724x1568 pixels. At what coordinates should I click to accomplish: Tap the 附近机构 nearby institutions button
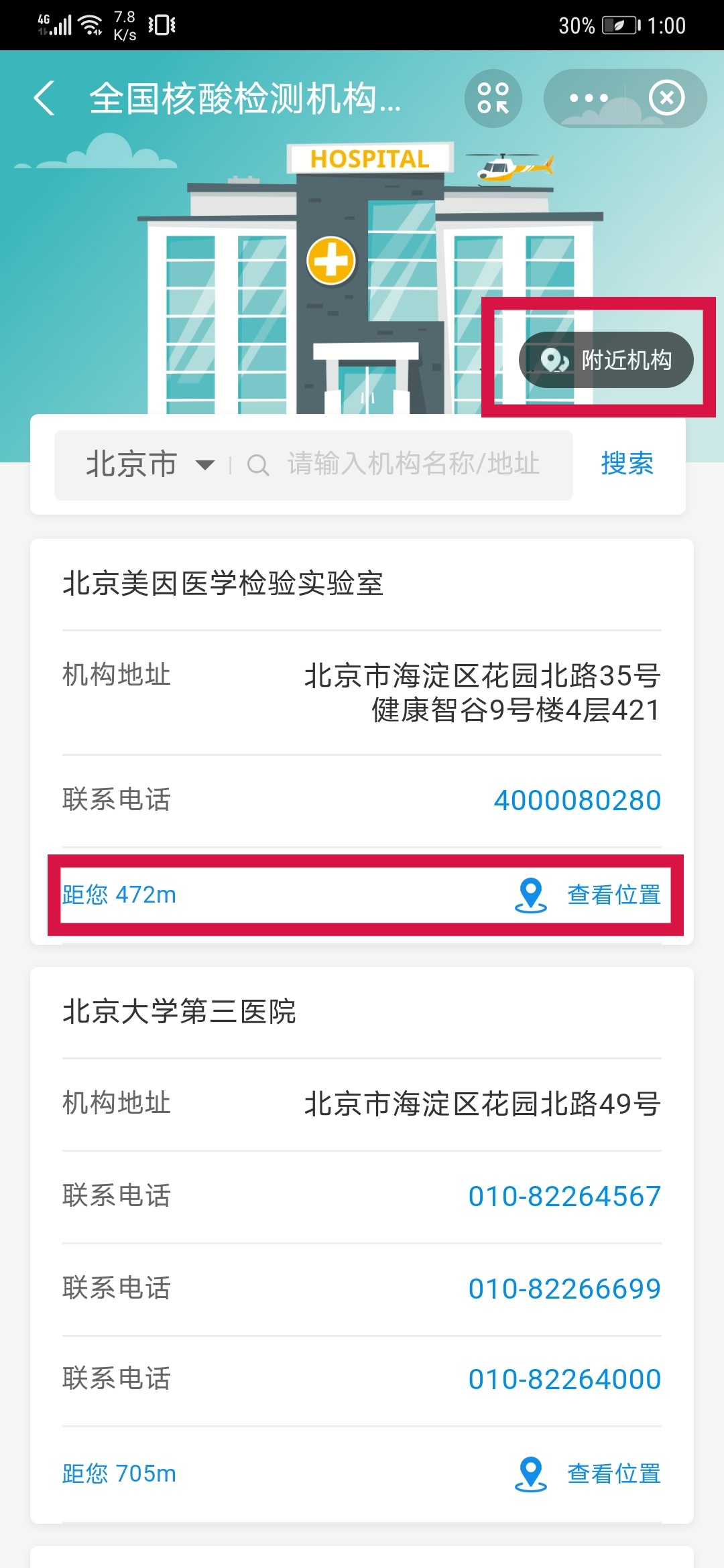pyautogui.click(x=606, y=360)
